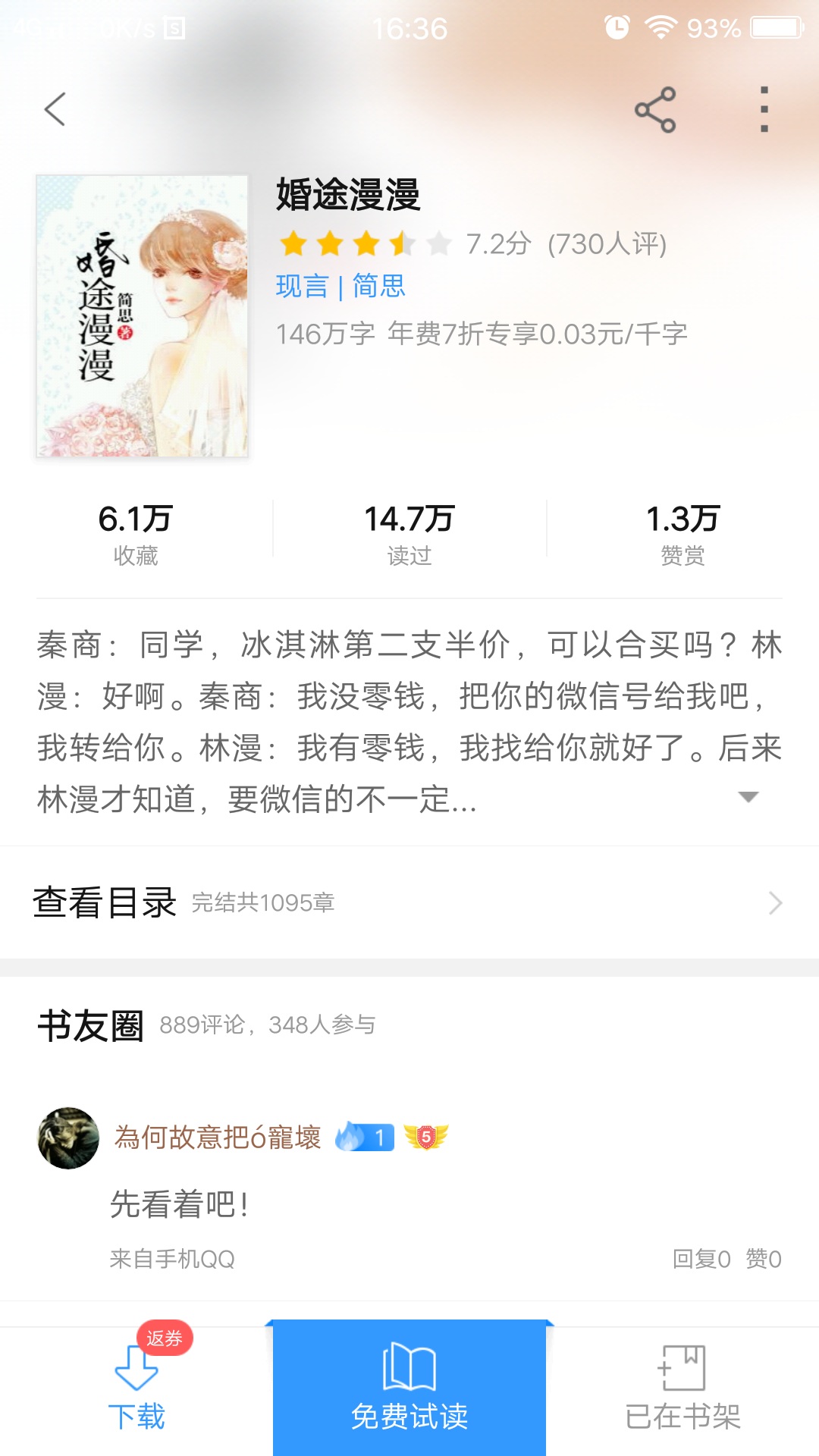This screenshot has height=1456, width=819.
Task: Open author 简思's page
Action: pyautogui.click(x=379, y=287)
